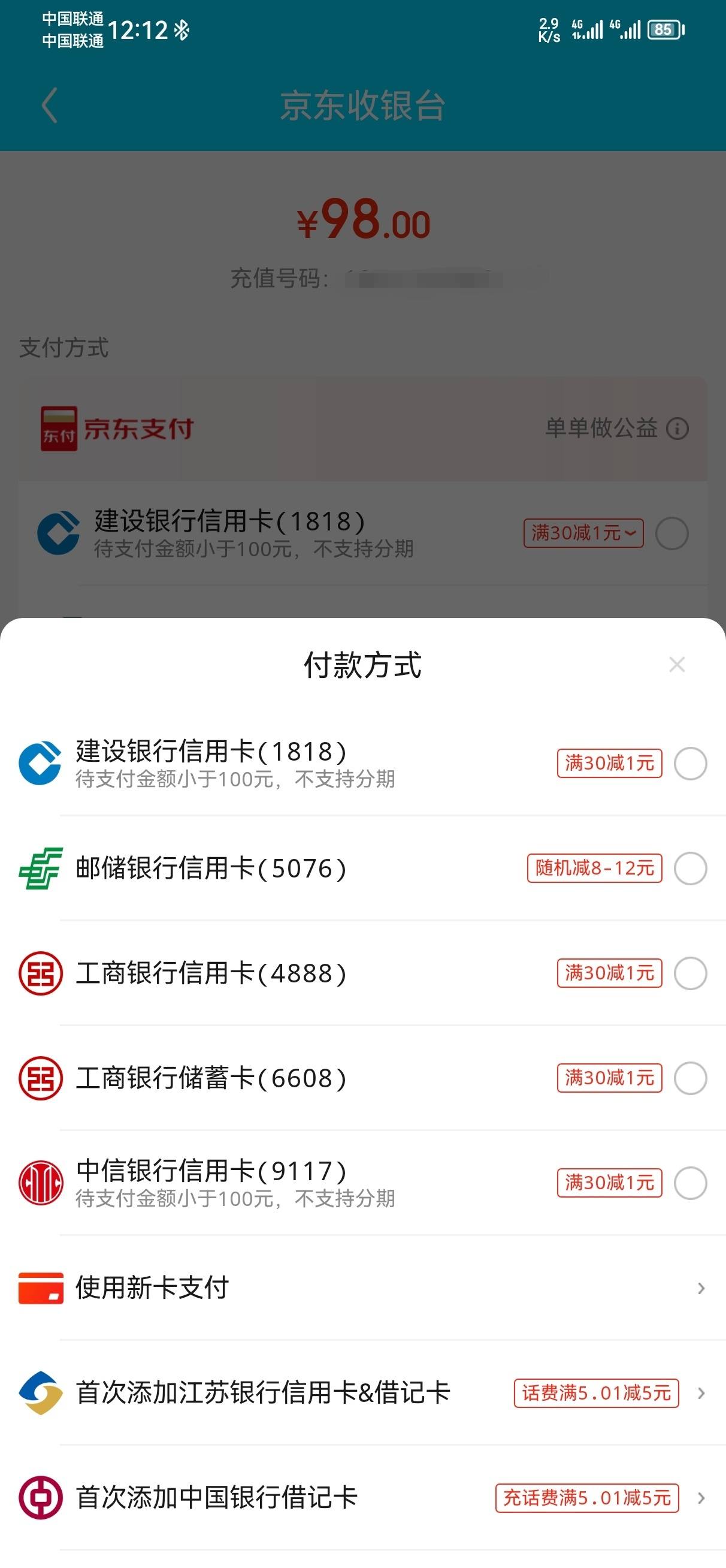Pick 工商银行储蓄卡(6608) to pay

[362, 1078]
